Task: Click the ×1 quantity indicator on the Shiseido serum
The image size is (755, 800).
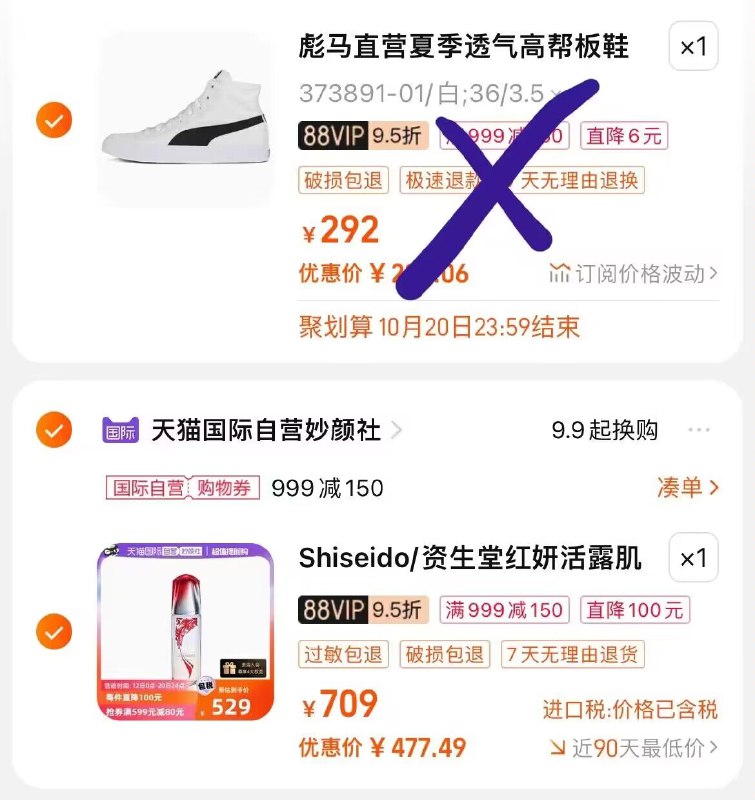Action: click(x=694, y=559)
